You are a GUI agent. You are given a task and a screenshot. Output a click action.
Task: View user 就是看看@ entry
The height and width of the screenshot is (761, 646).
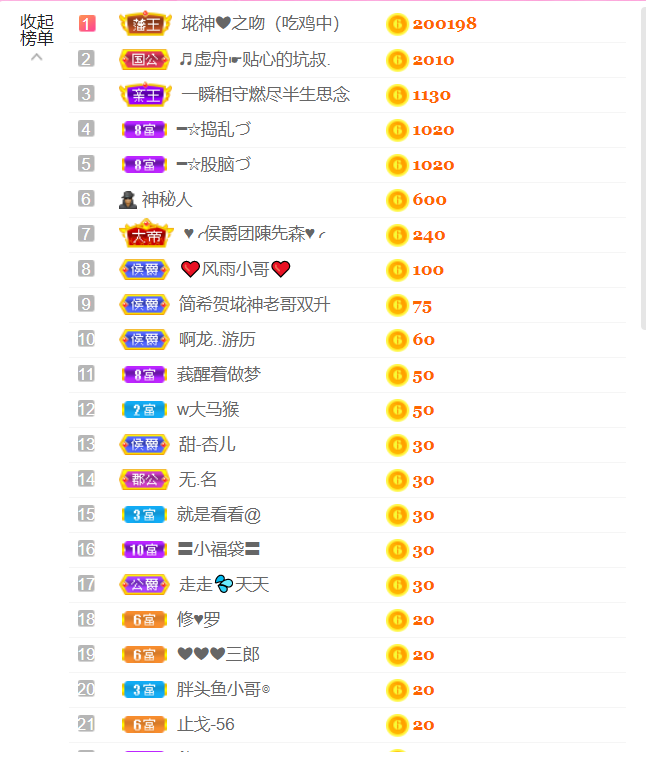tap(219, 515)
